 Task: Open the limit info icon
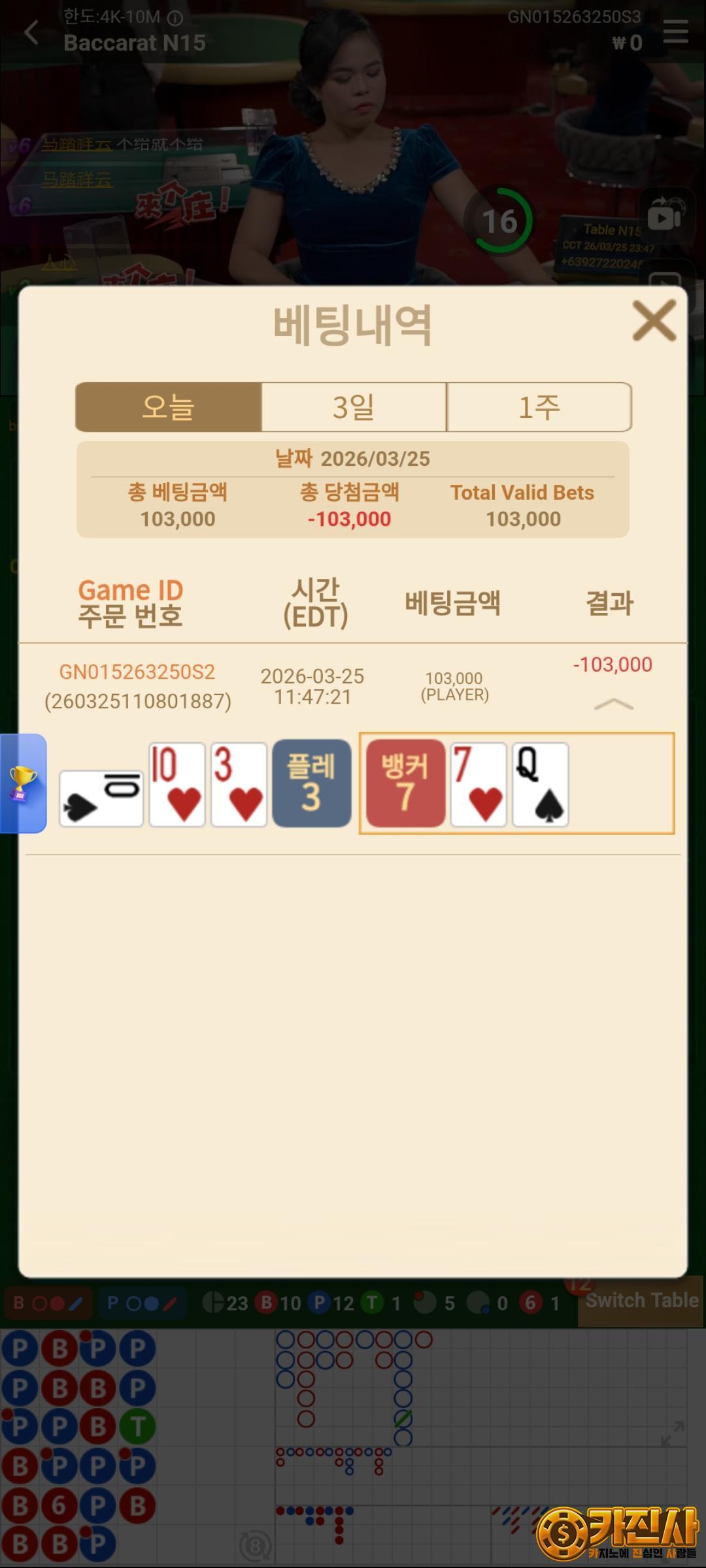tap(175, 18)
